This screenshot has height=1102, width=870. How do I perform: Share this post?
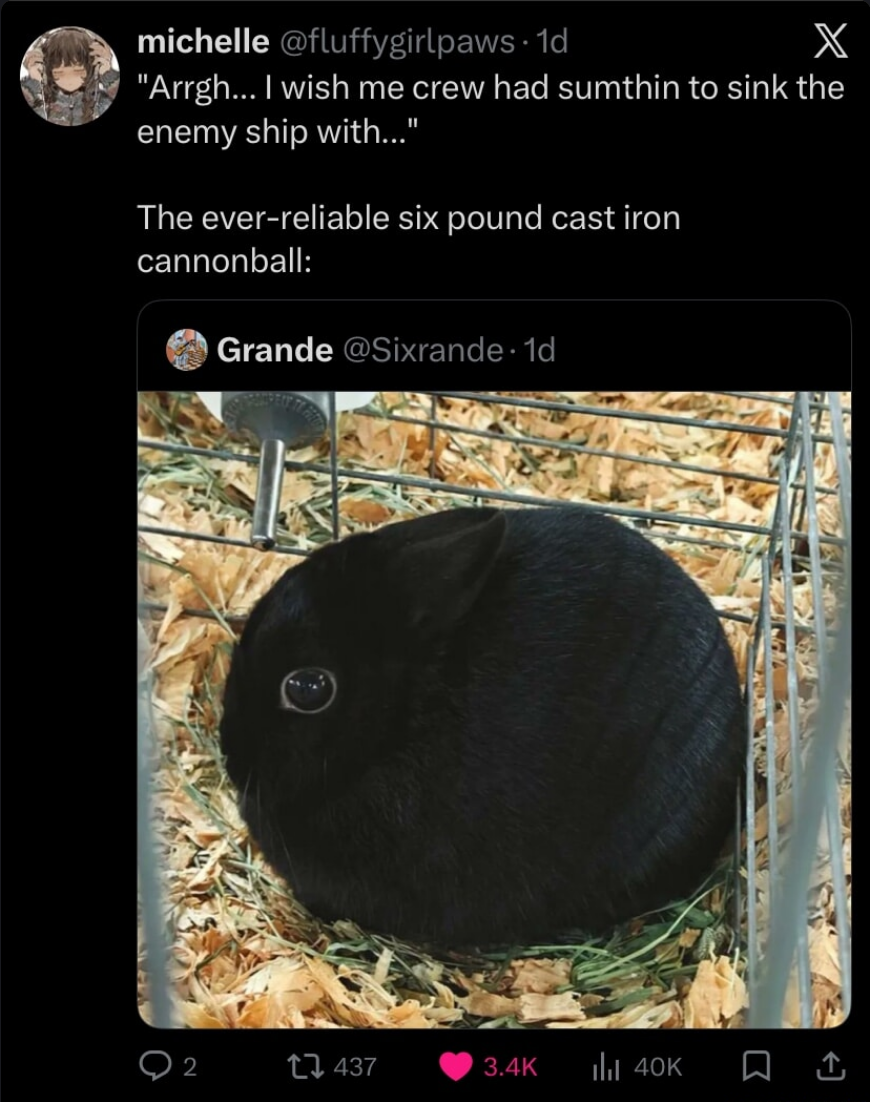coord(830,1066)
